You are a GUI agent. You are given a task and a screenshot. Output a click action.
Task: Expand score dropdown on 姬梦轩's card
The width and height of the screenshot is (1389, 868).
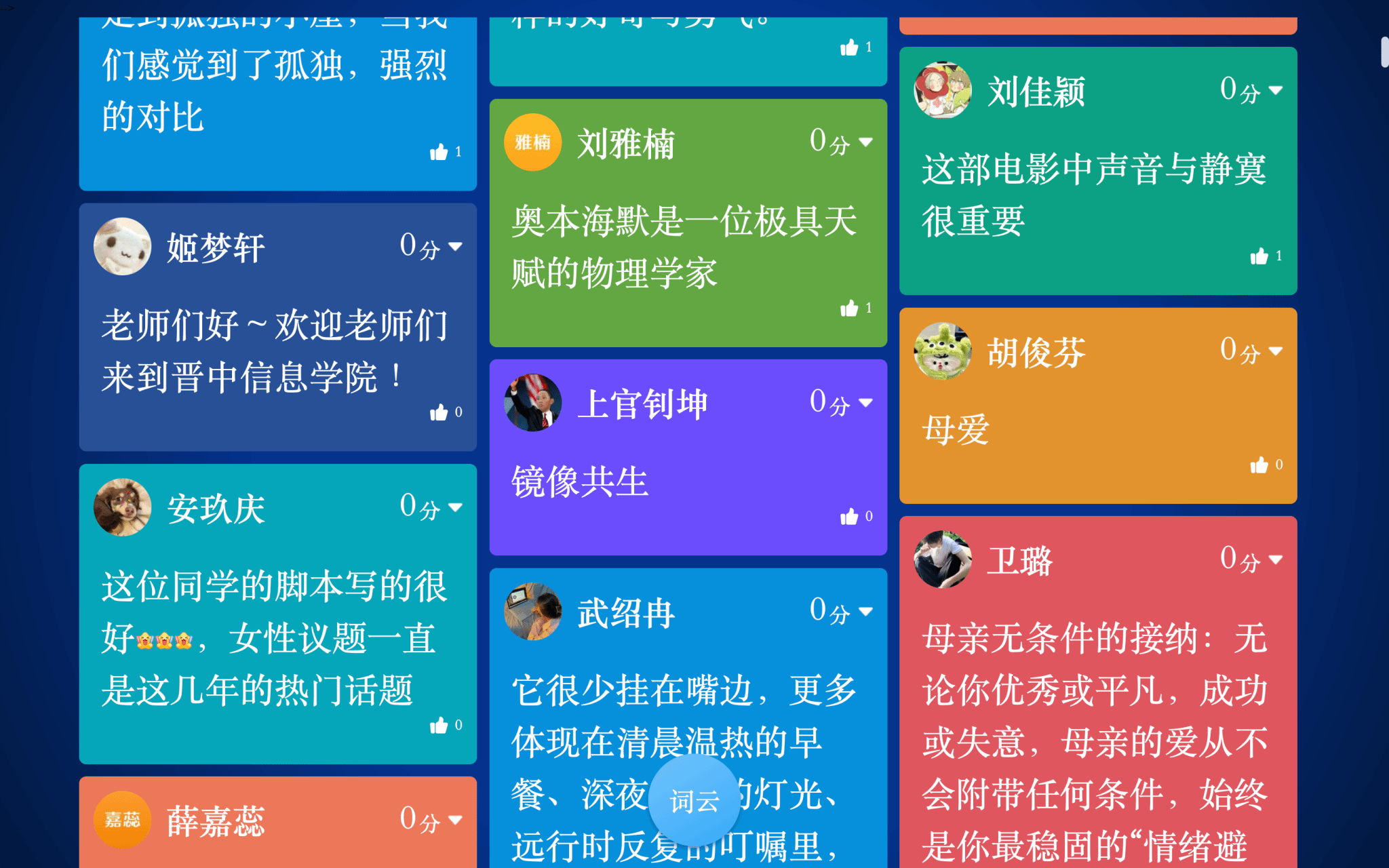tap(455, 247)
